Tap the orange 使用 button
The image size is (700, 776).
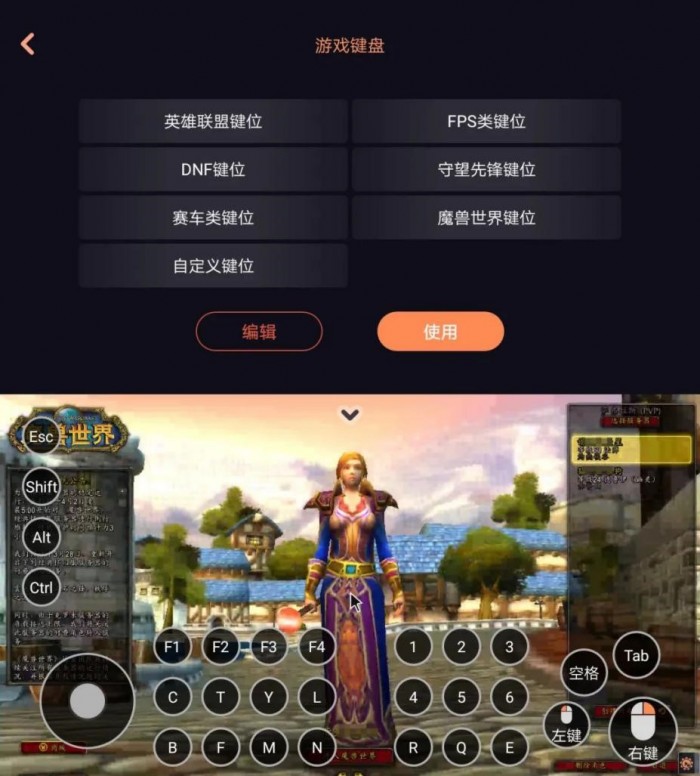click(440, 332)
